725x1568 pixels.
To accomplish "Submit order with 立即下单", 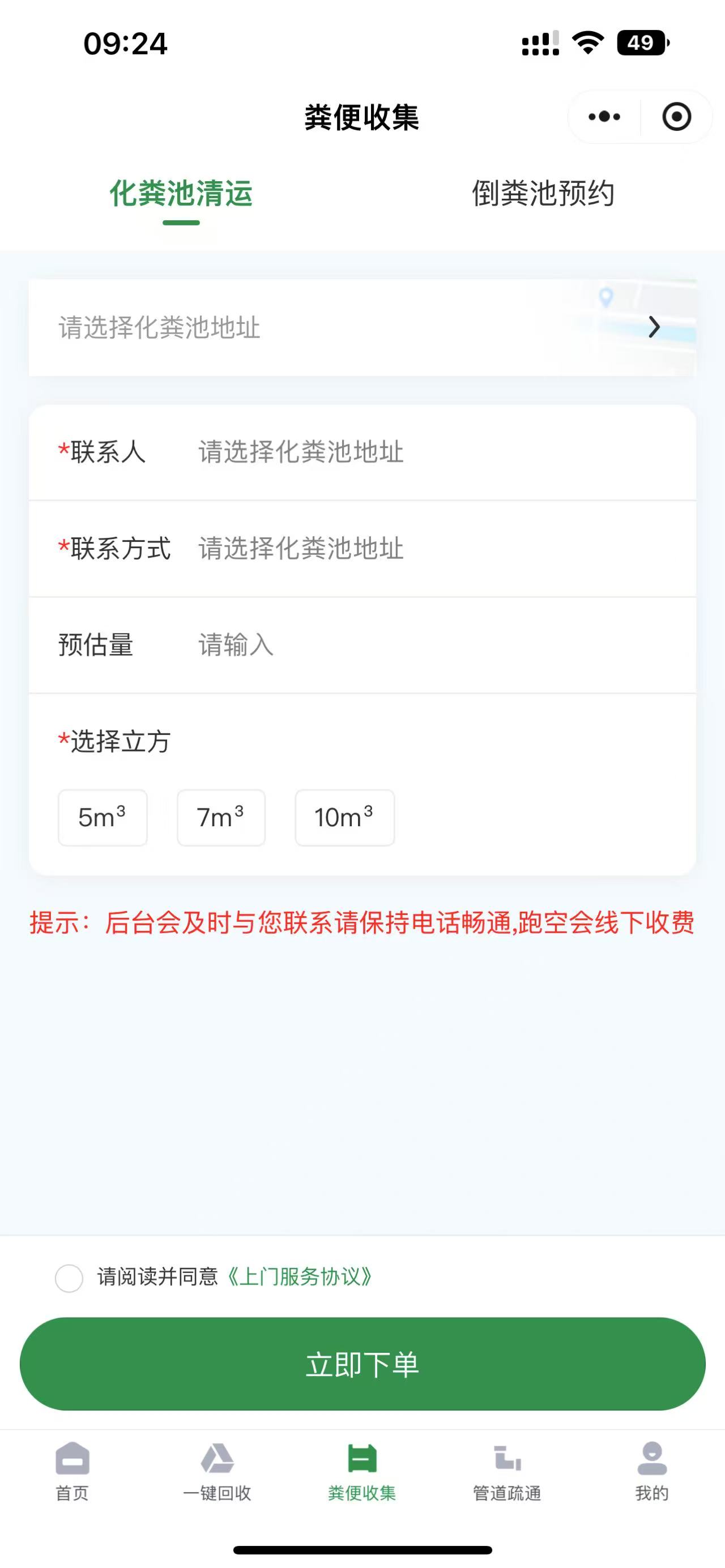I will pos(362,1364).
